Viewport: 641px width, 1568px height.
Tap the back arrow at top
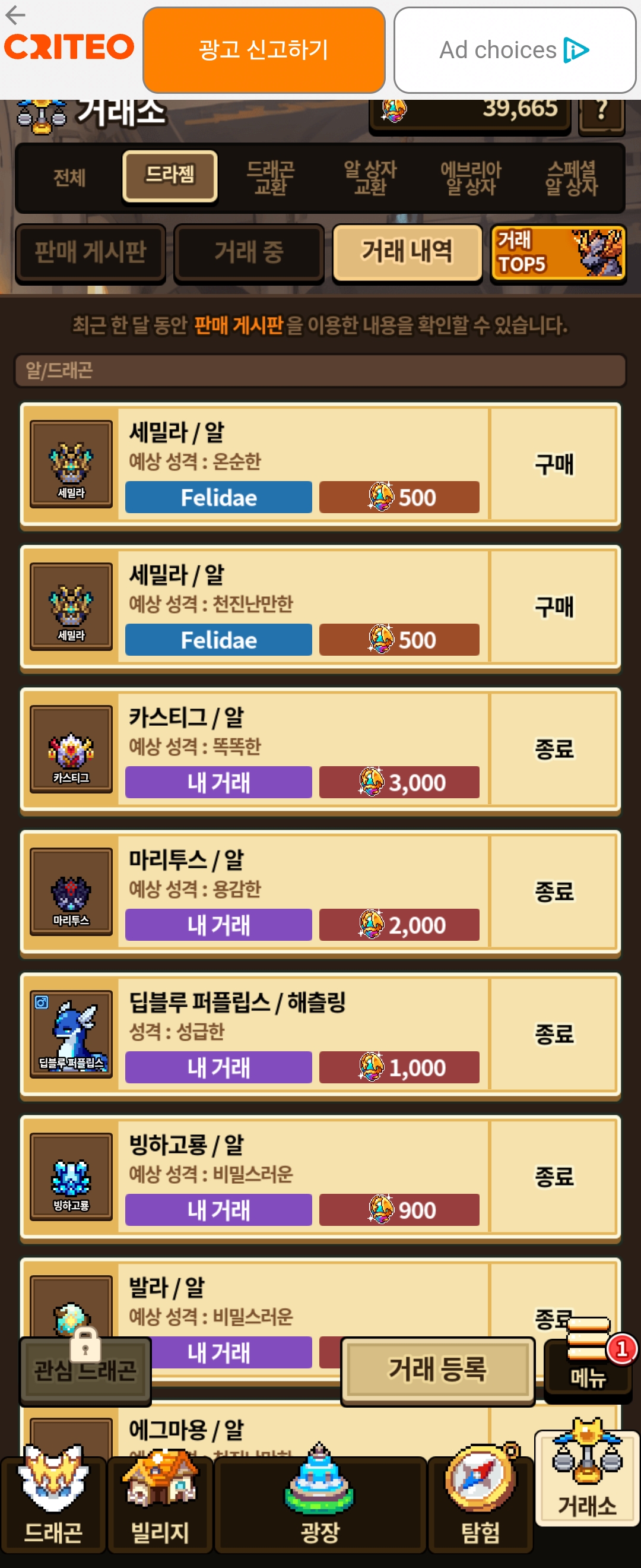15,15
